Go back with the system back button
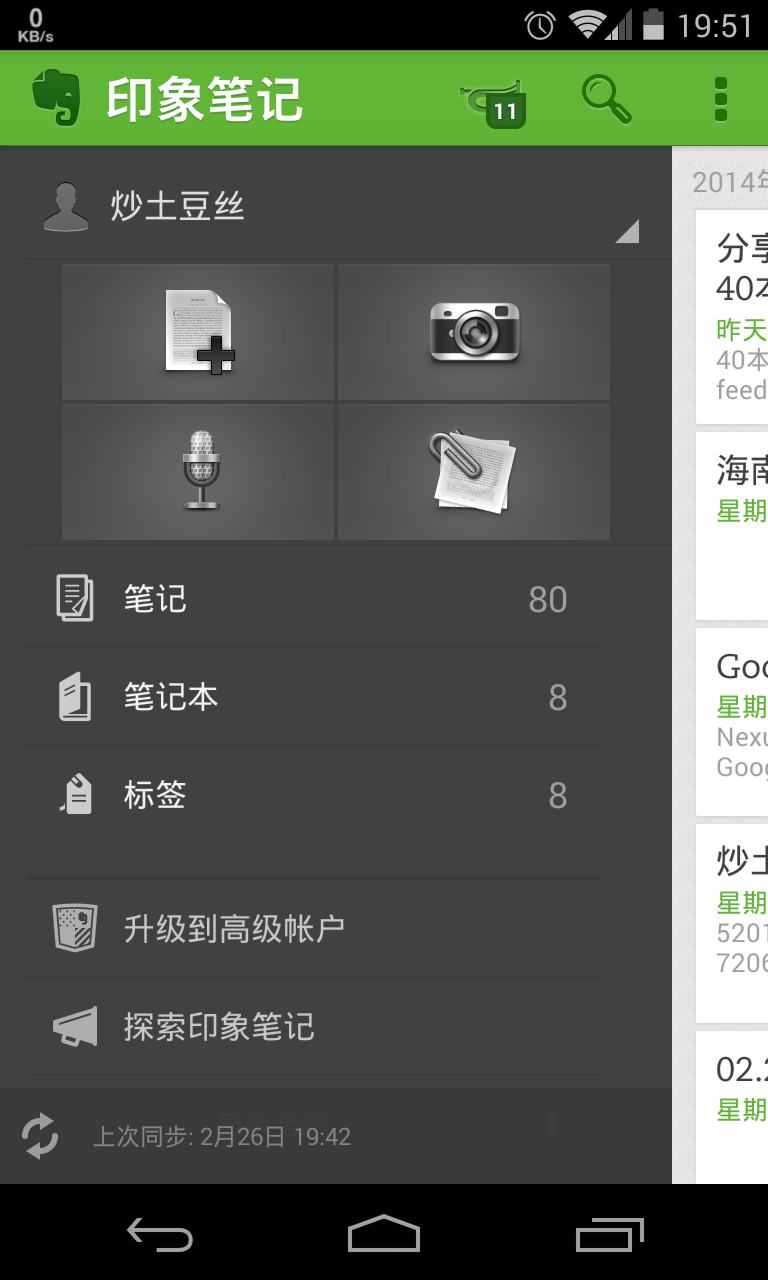768x1280 pixels. coord(159,1234)
